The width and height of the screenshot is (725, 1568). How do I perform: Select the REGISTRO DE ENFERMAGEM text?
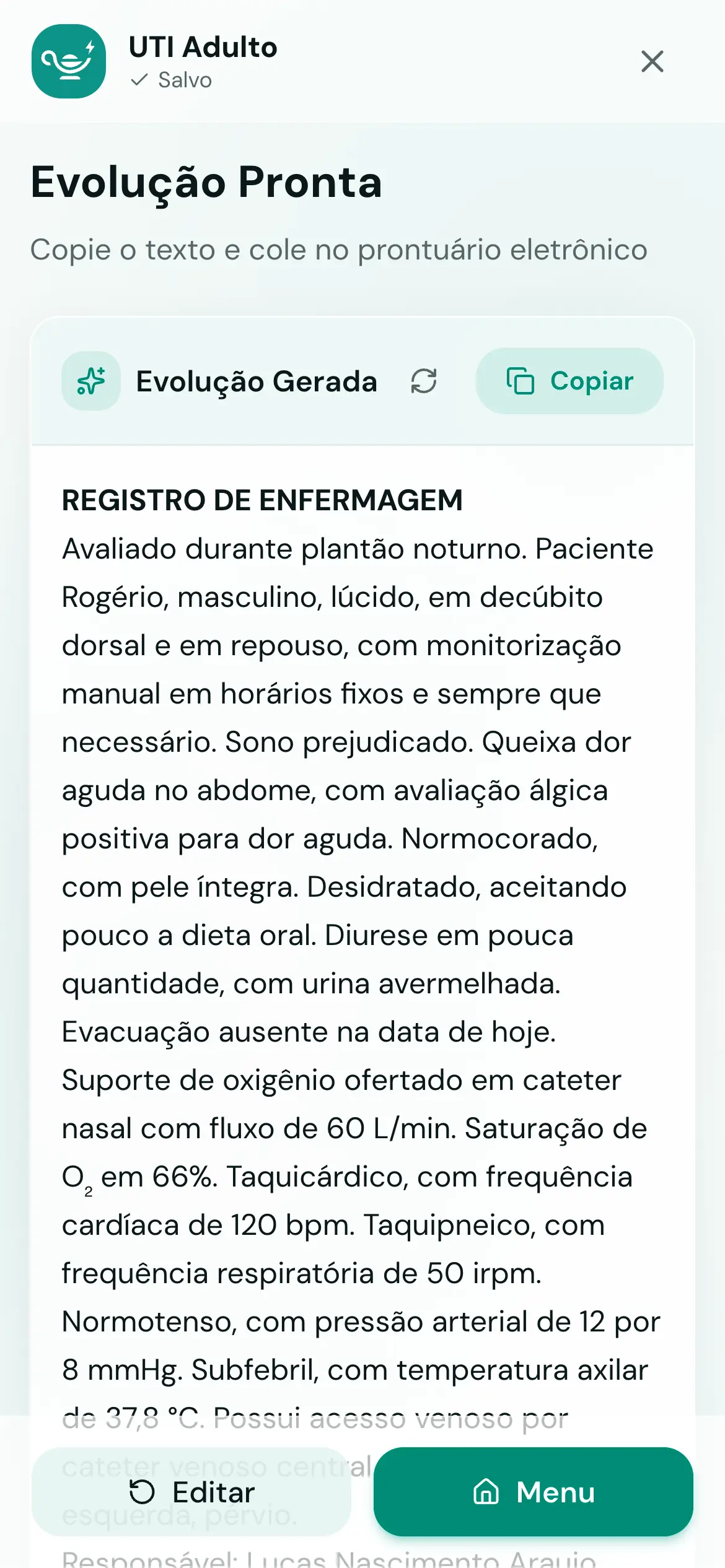[262, 500]
